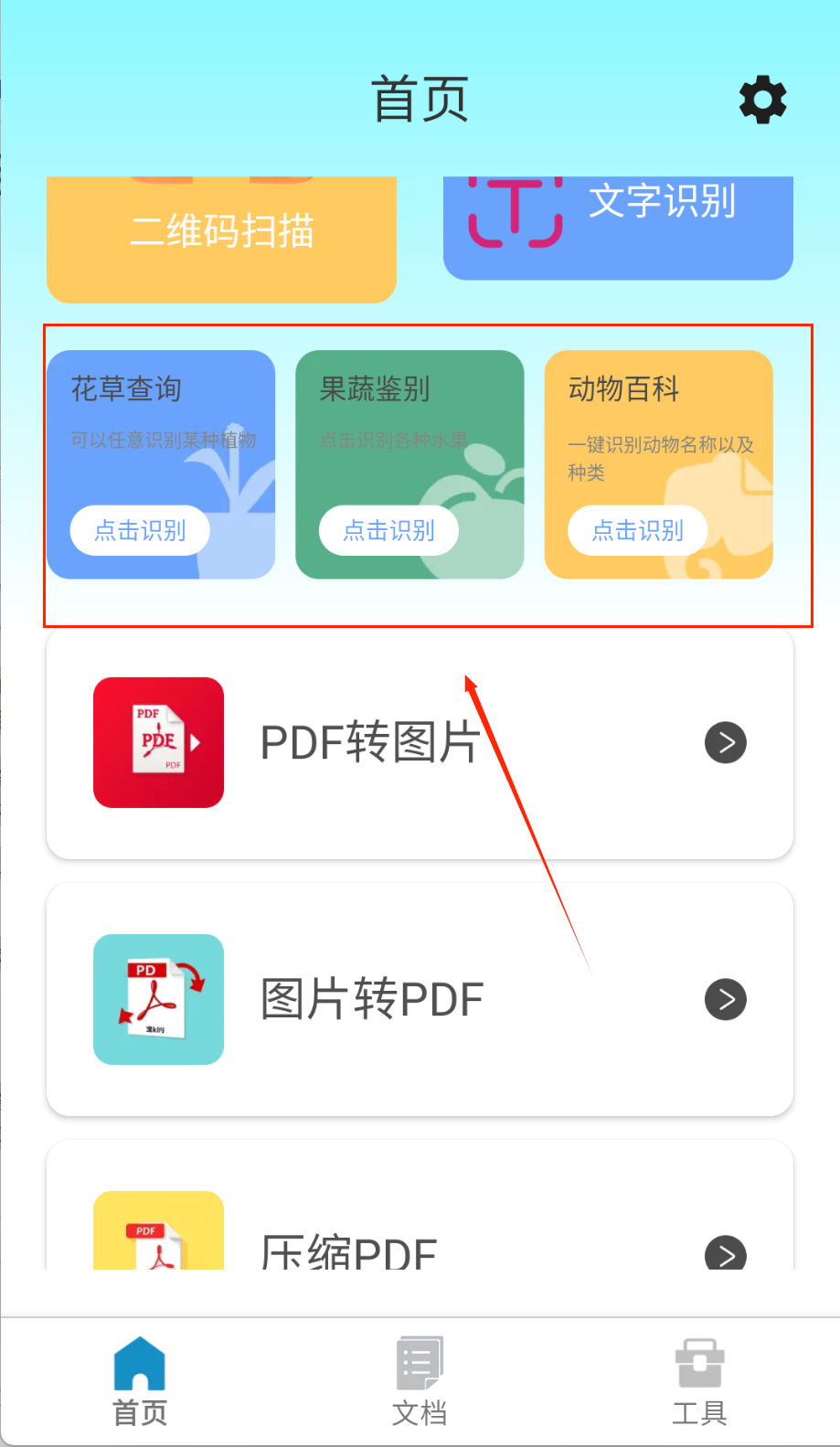Tap 点击识别 under 花草查询
The height and width of the screenshot is (1447, 840).
tap(140, 530)
